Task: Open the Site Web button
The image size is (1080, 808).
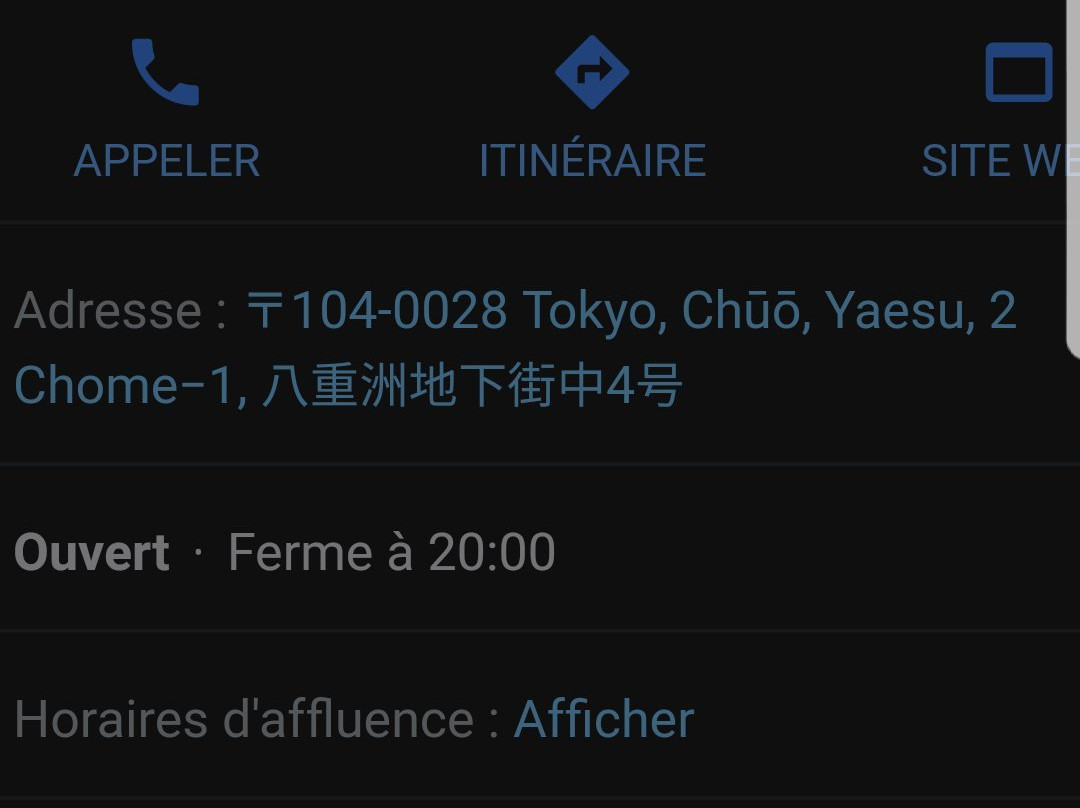Action: (x=1001, y=110)
